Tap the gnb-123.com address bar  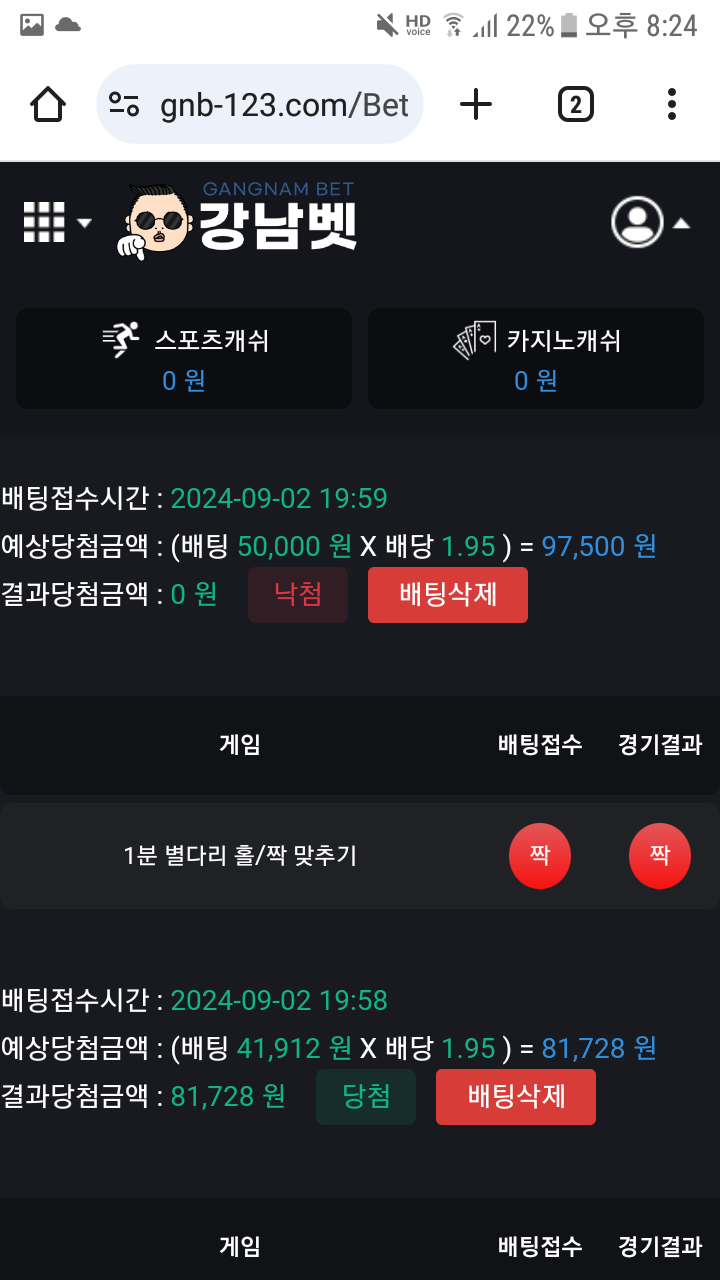260,104
